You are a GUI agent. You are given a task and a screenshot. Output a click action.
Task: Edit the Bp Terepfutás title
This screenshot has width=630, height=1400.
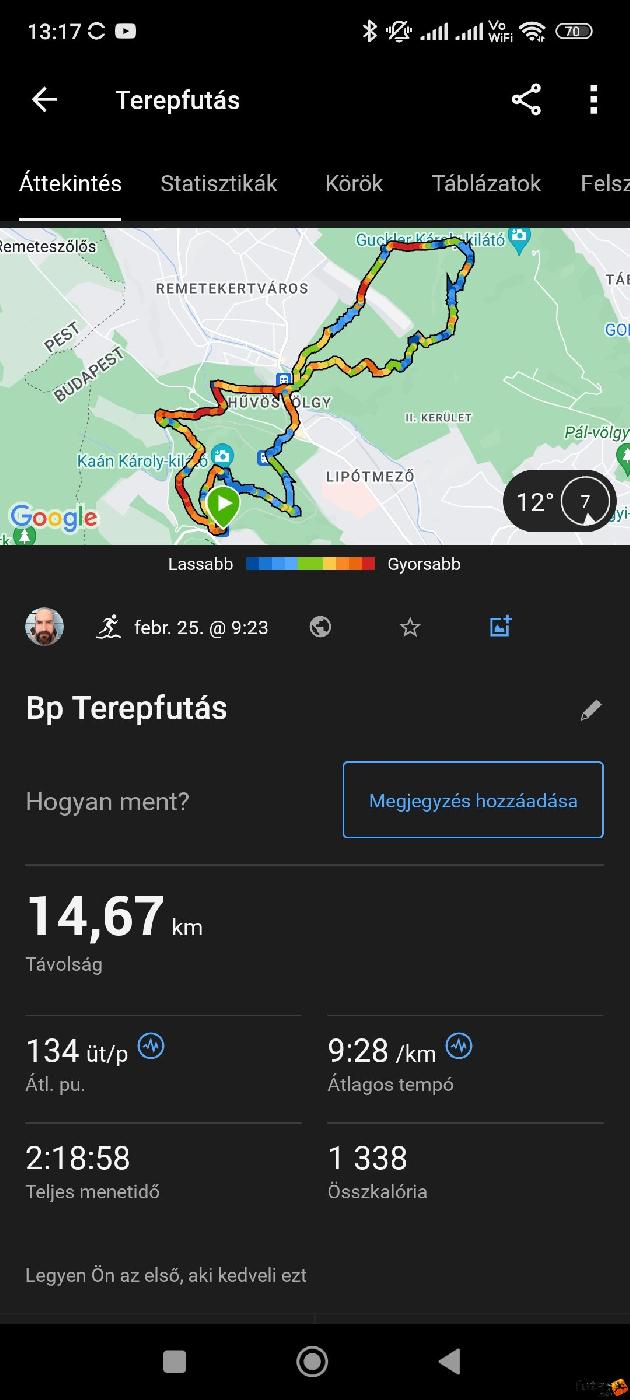(591, 710)
